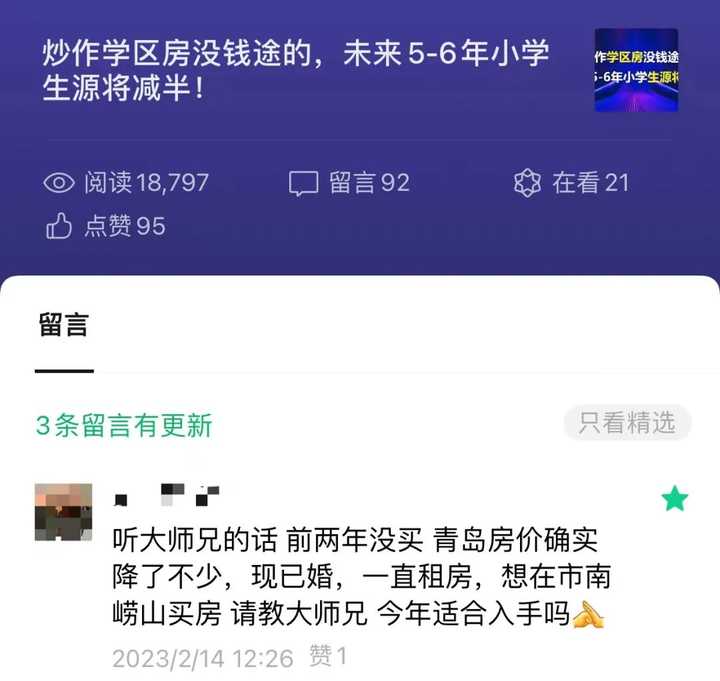Show the 3条留言有更新 new comments
The image size is (720, 681).
click(125, 425)
